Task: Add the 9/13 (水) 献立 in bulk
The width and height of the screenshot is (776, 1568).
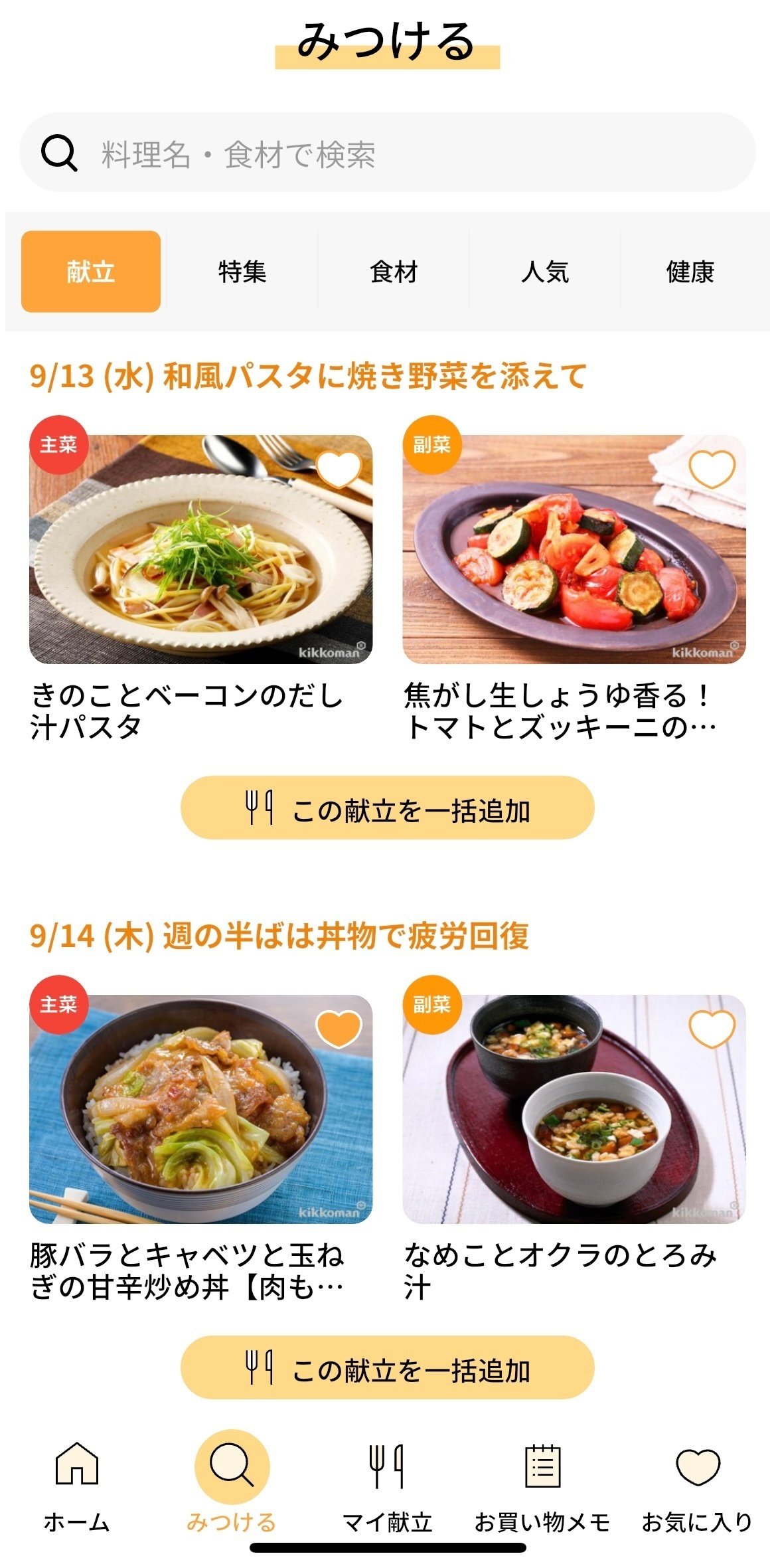Action: 388,808
